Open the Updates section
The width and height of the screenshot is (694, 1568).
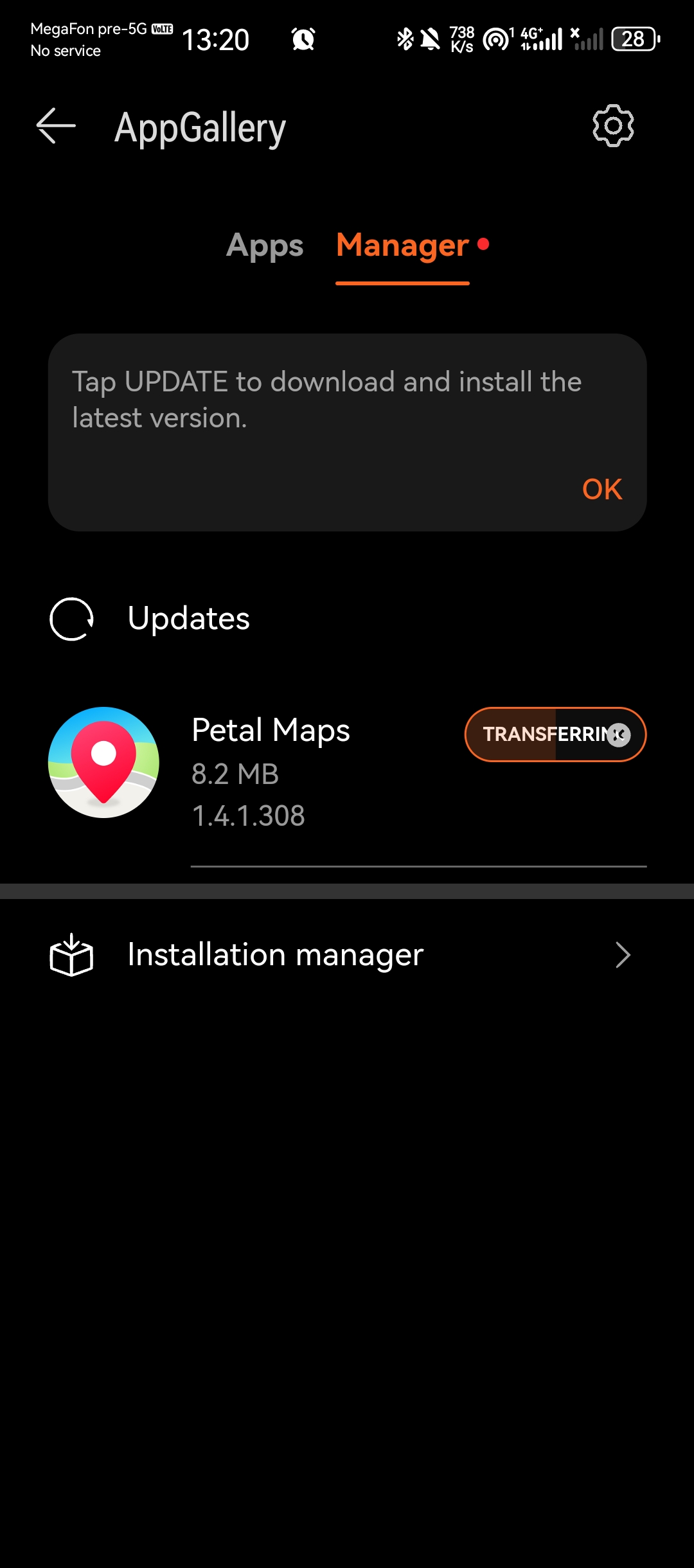[x=188, y=619]
